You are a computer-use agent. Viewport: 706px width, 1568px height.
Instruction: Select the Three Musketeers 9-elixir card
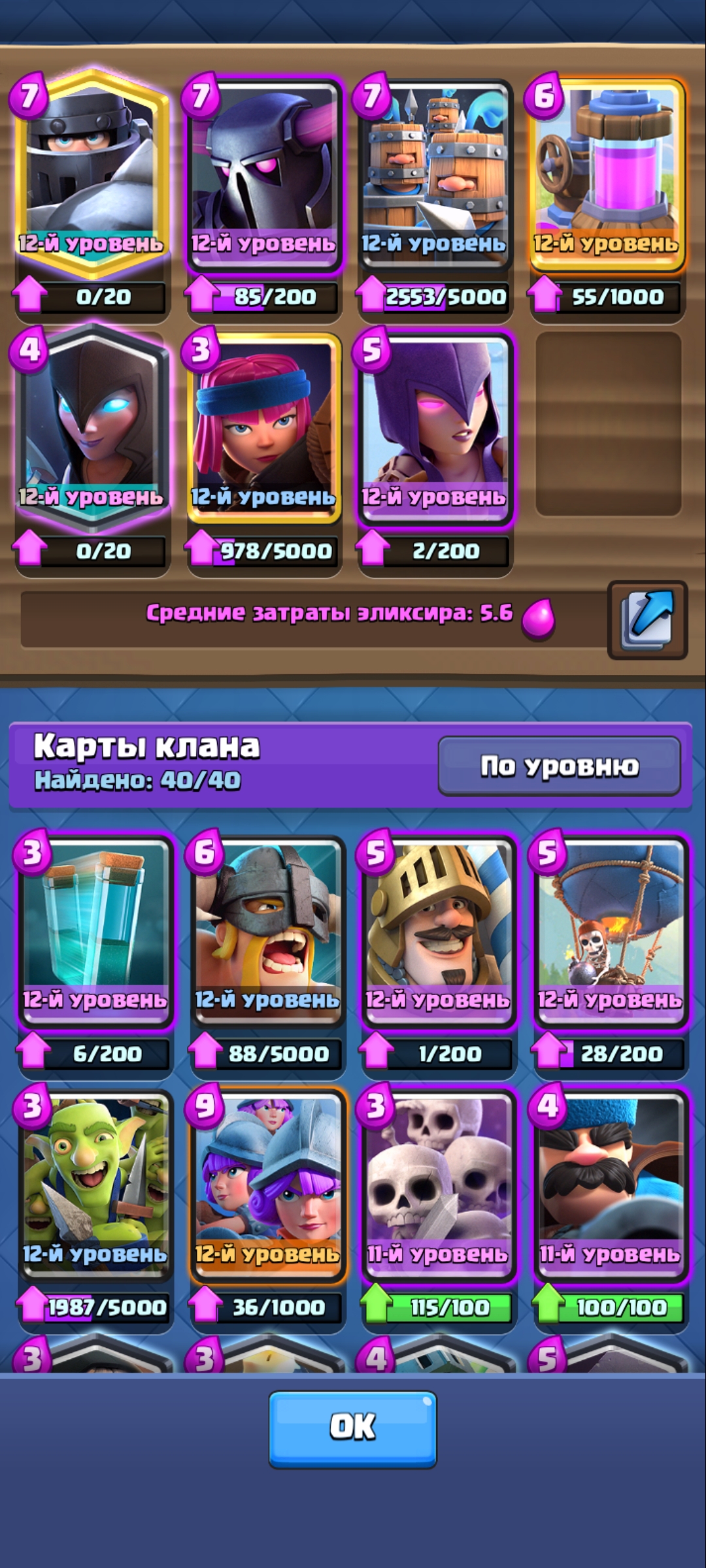click(x=267, y=1184)
